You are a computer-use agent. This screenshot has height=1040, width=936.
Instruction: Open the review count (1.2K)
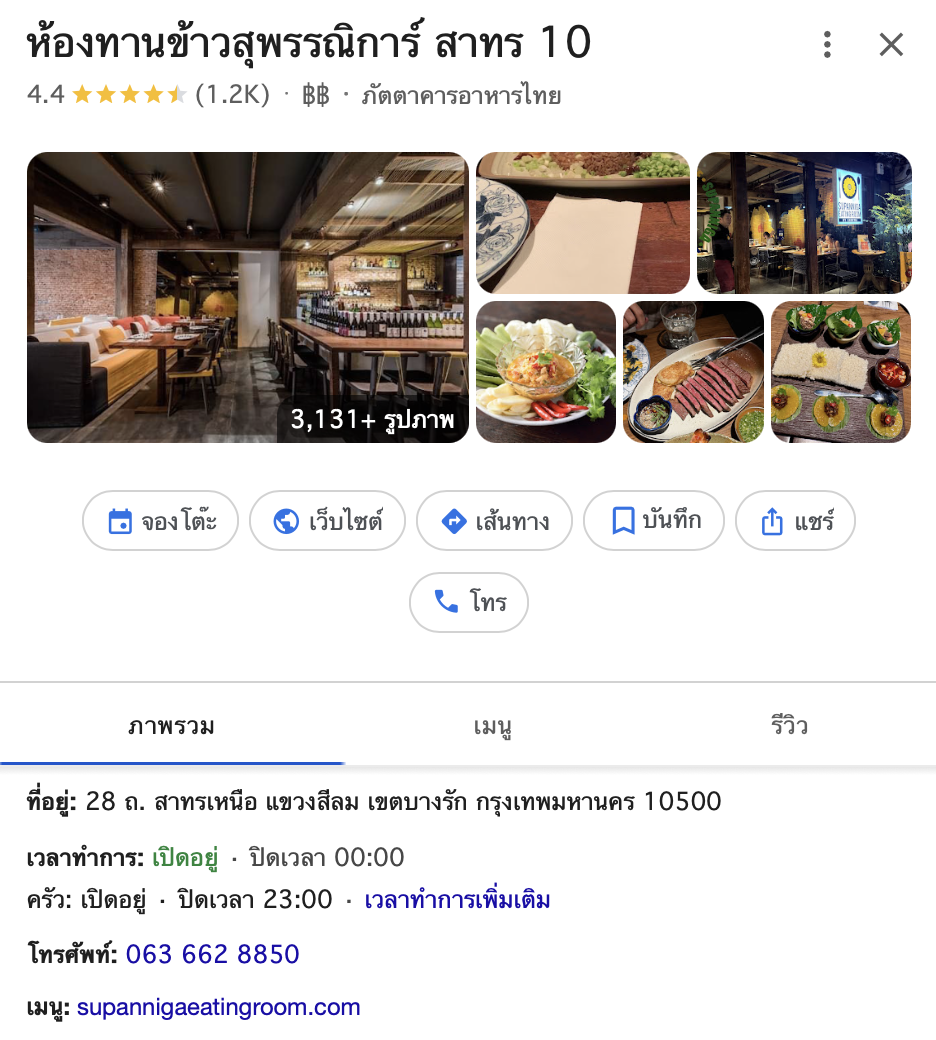(232, 95)
